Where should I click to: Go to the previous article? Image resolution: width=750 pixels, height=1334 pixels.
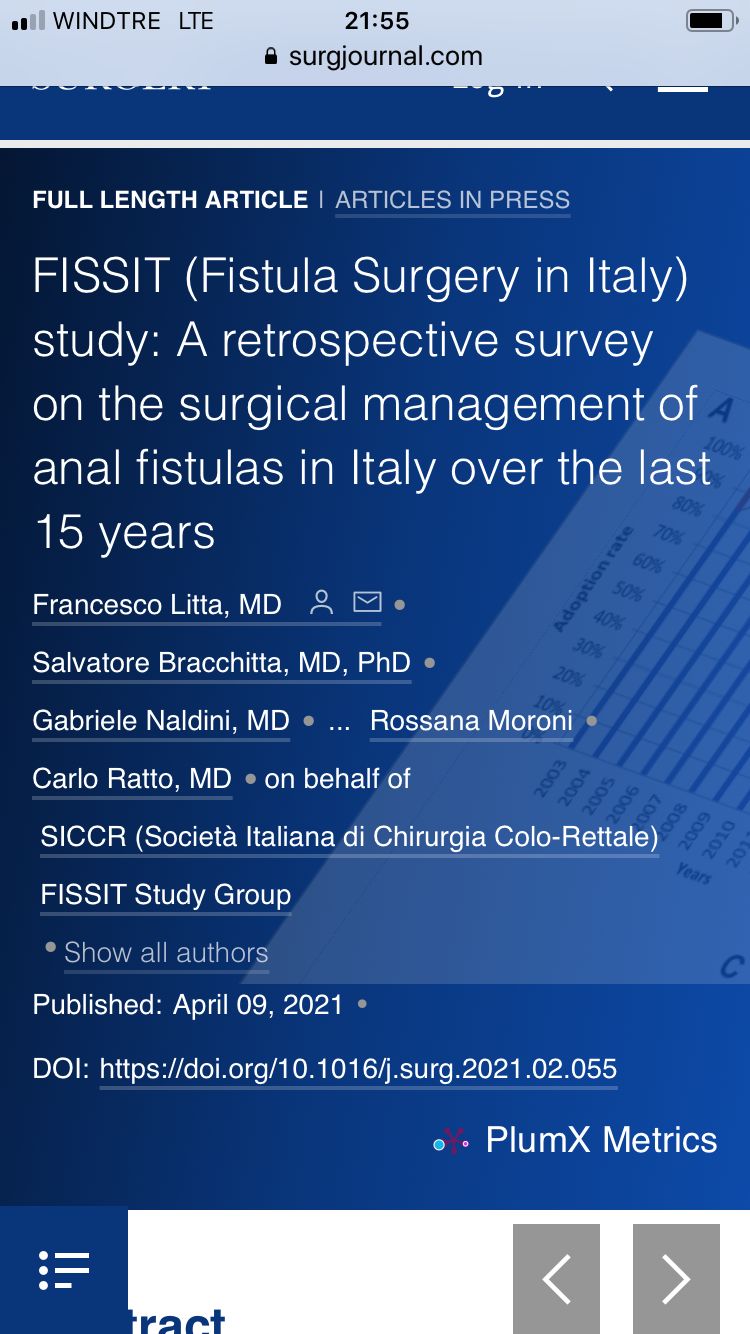556,1278
